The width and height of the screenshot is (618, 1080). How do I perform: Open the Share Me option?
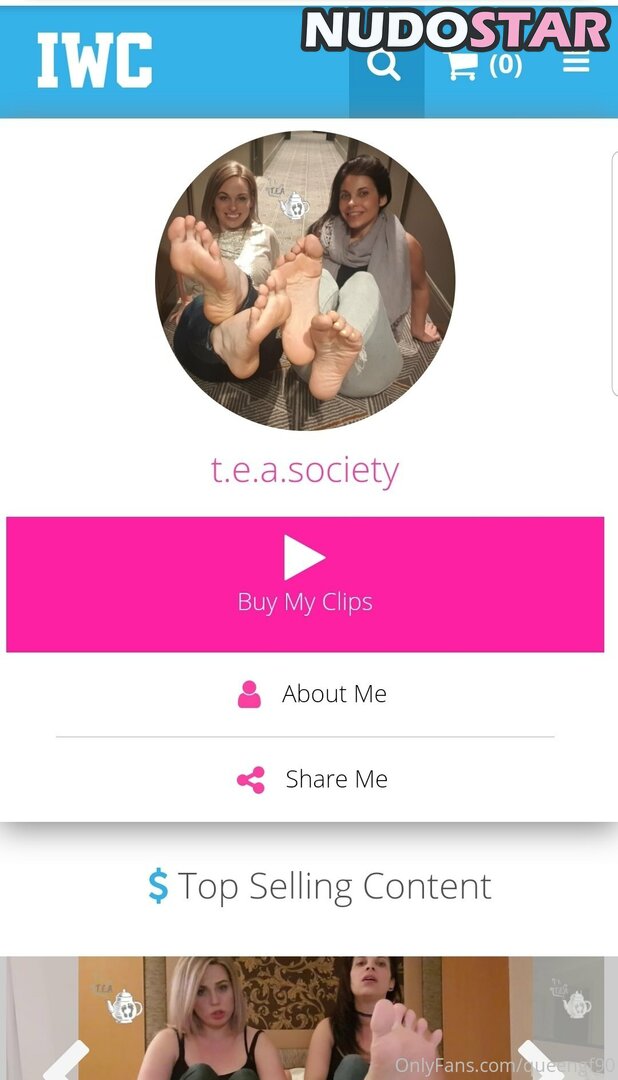coord(312,779)
